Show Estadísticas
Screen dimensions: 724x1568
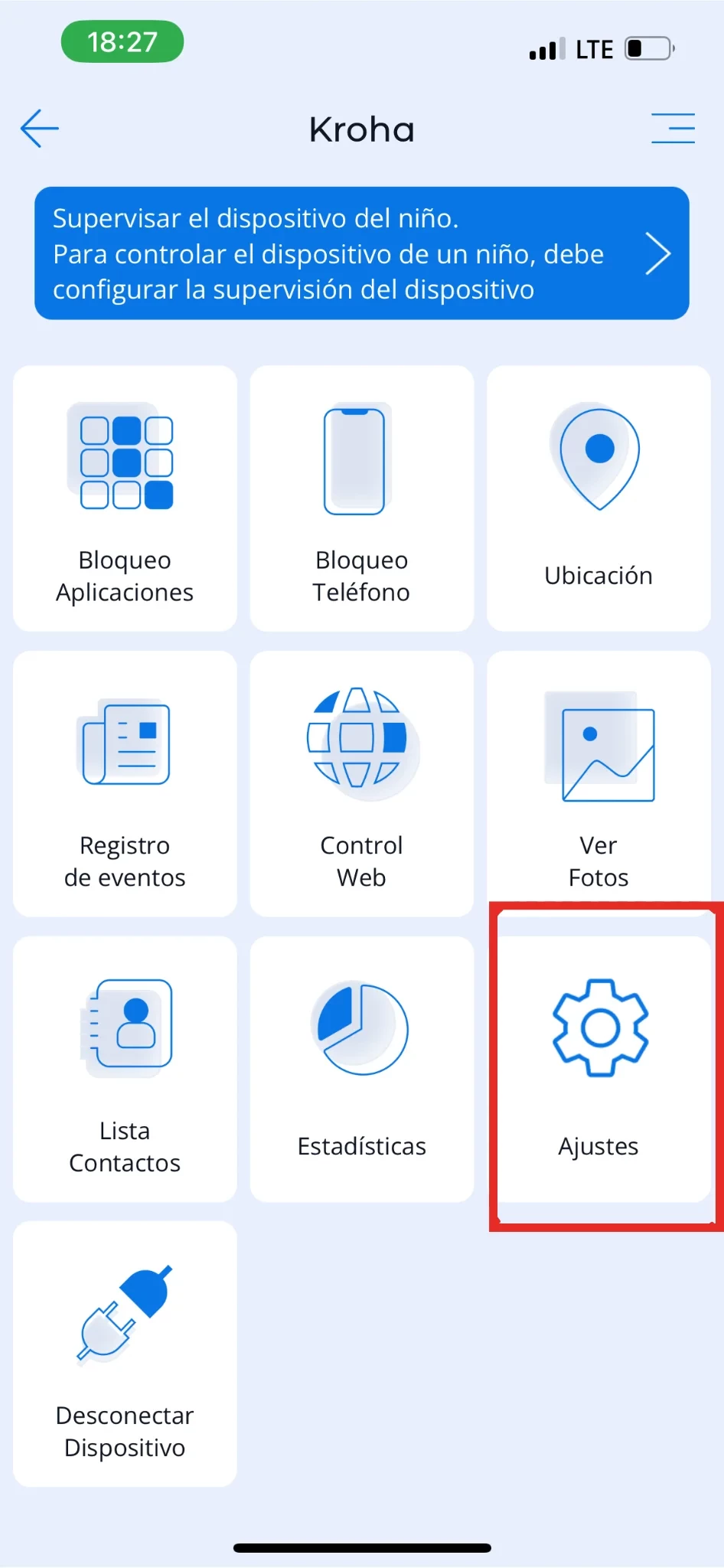click(x=361, y=1069)
